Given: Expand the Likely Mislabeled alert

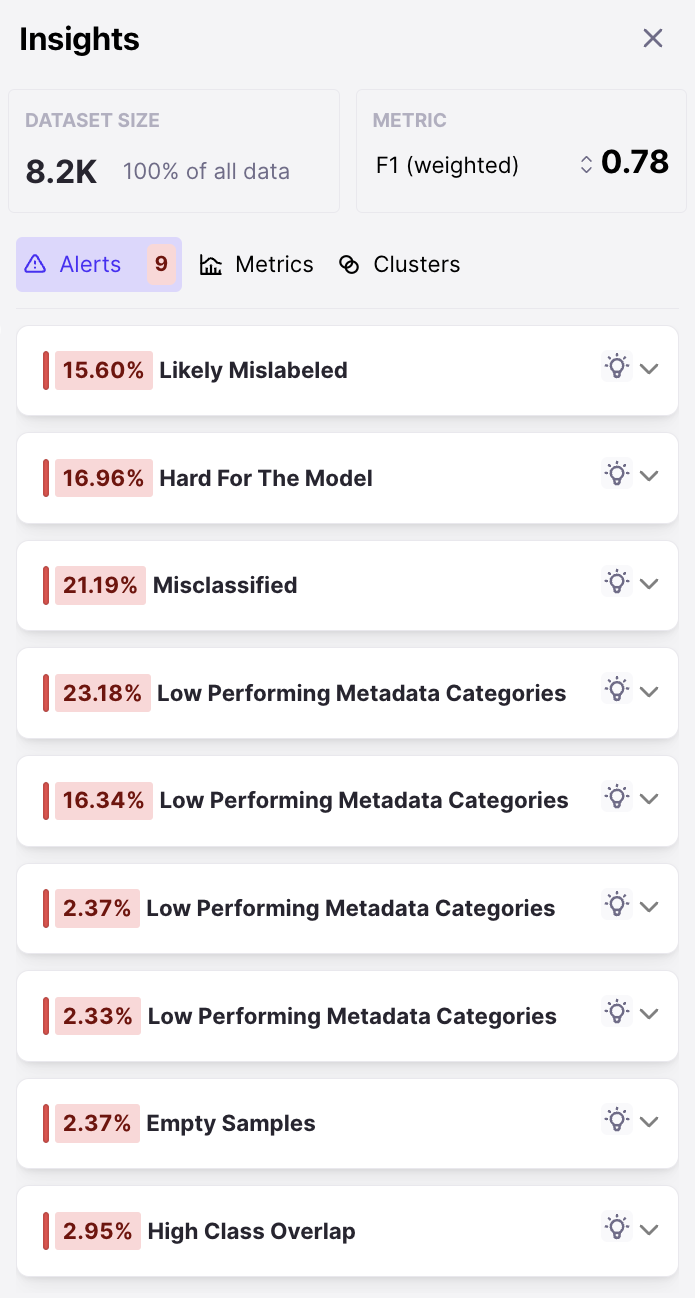Looking at the screenshot, I should click(x=649, y=369).
